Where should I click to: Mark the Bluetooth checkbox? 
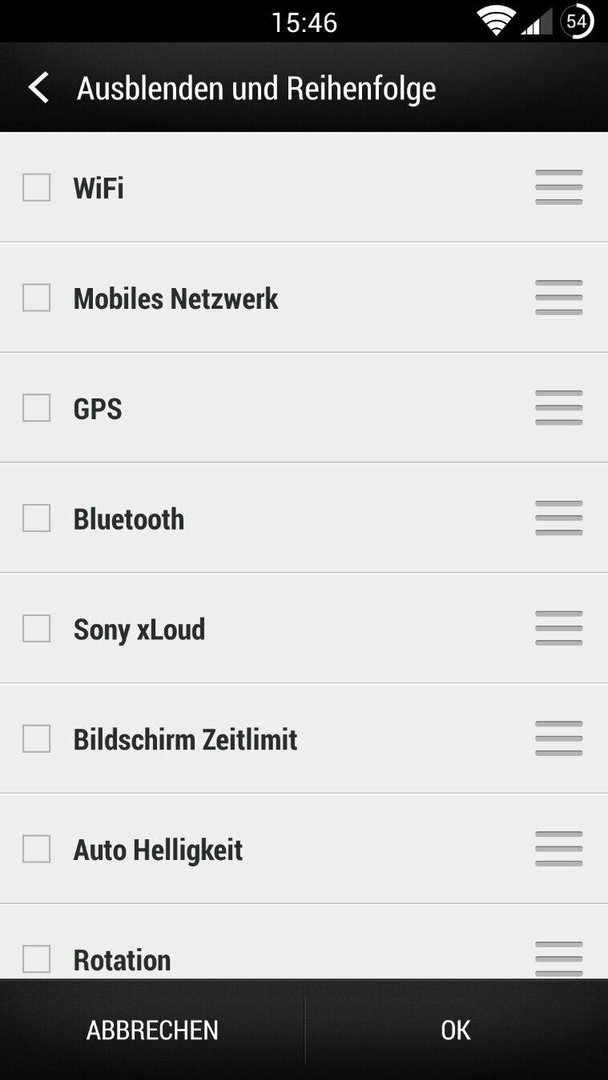(x=36, y=518)
